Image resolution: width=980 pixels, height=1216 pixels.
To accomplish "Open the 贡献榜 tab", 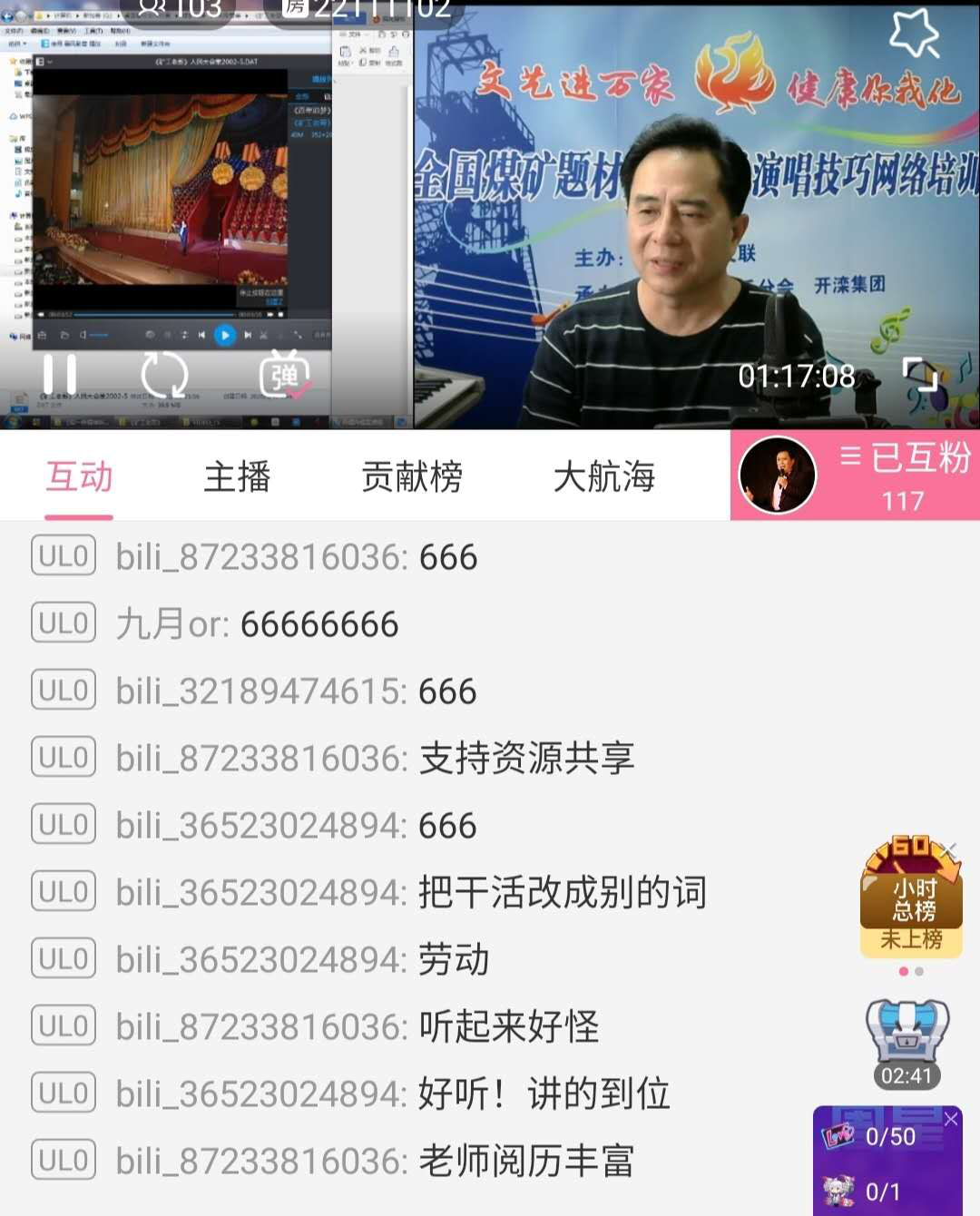I will point(412,476).
